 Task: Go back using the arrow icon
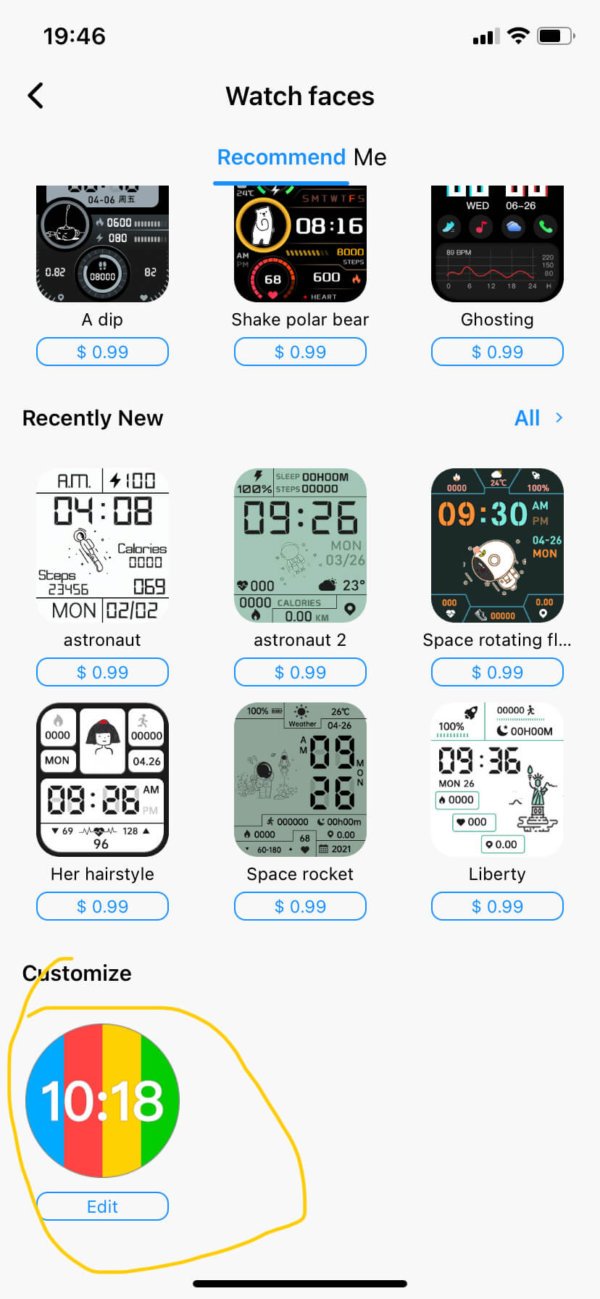[x=36, y=96]
